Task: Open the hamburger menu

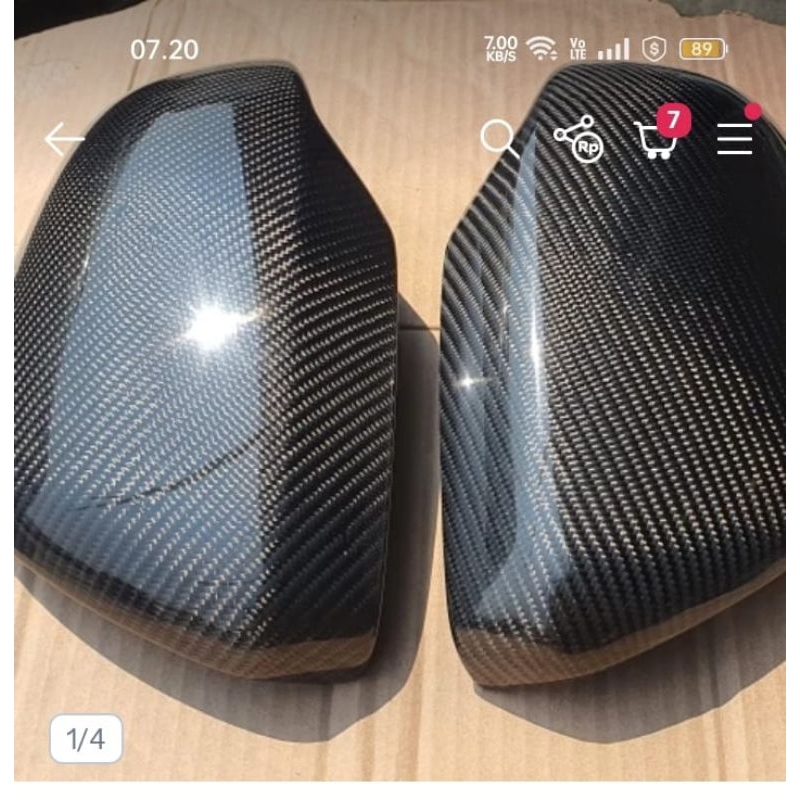Action: (x=735, y=138)
